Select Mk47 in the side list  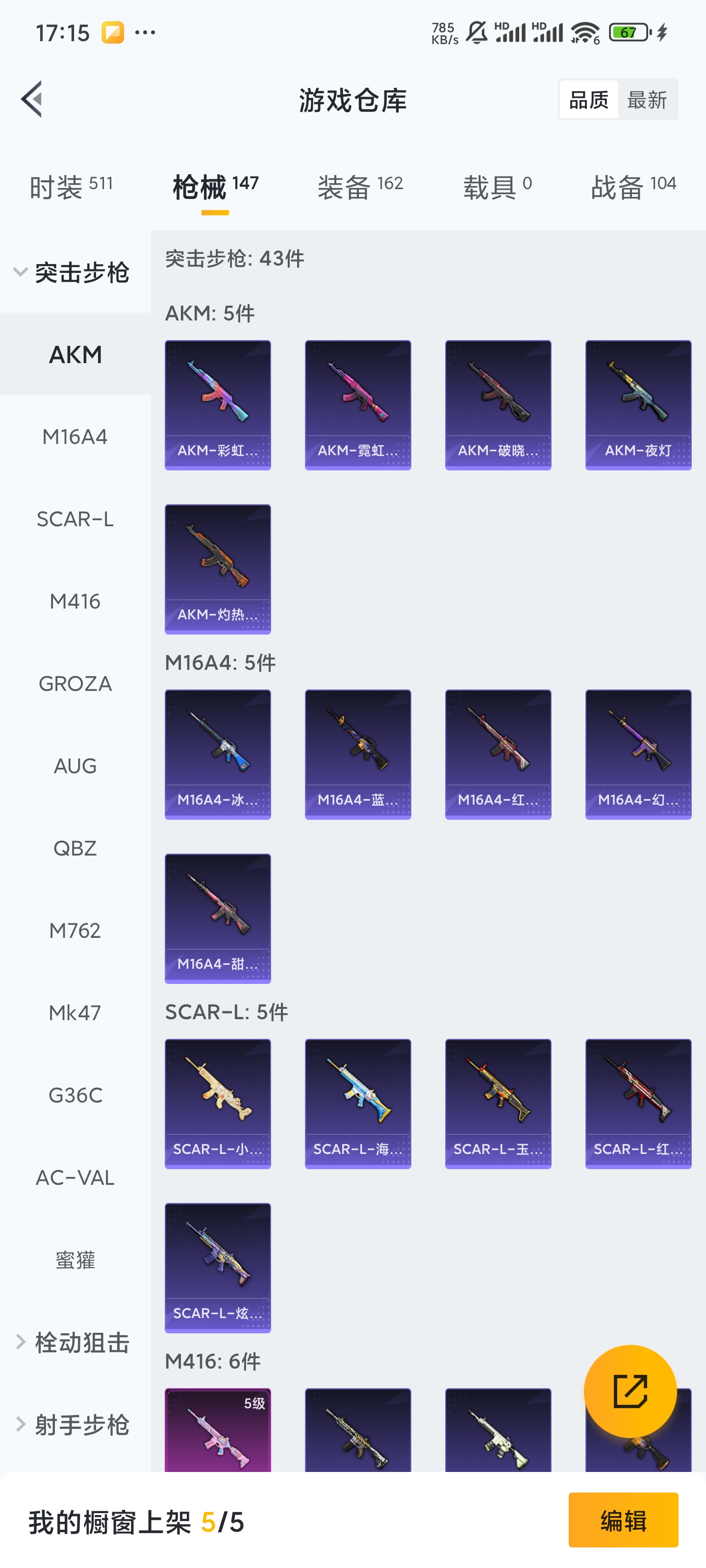click(x=75, y=1013)
